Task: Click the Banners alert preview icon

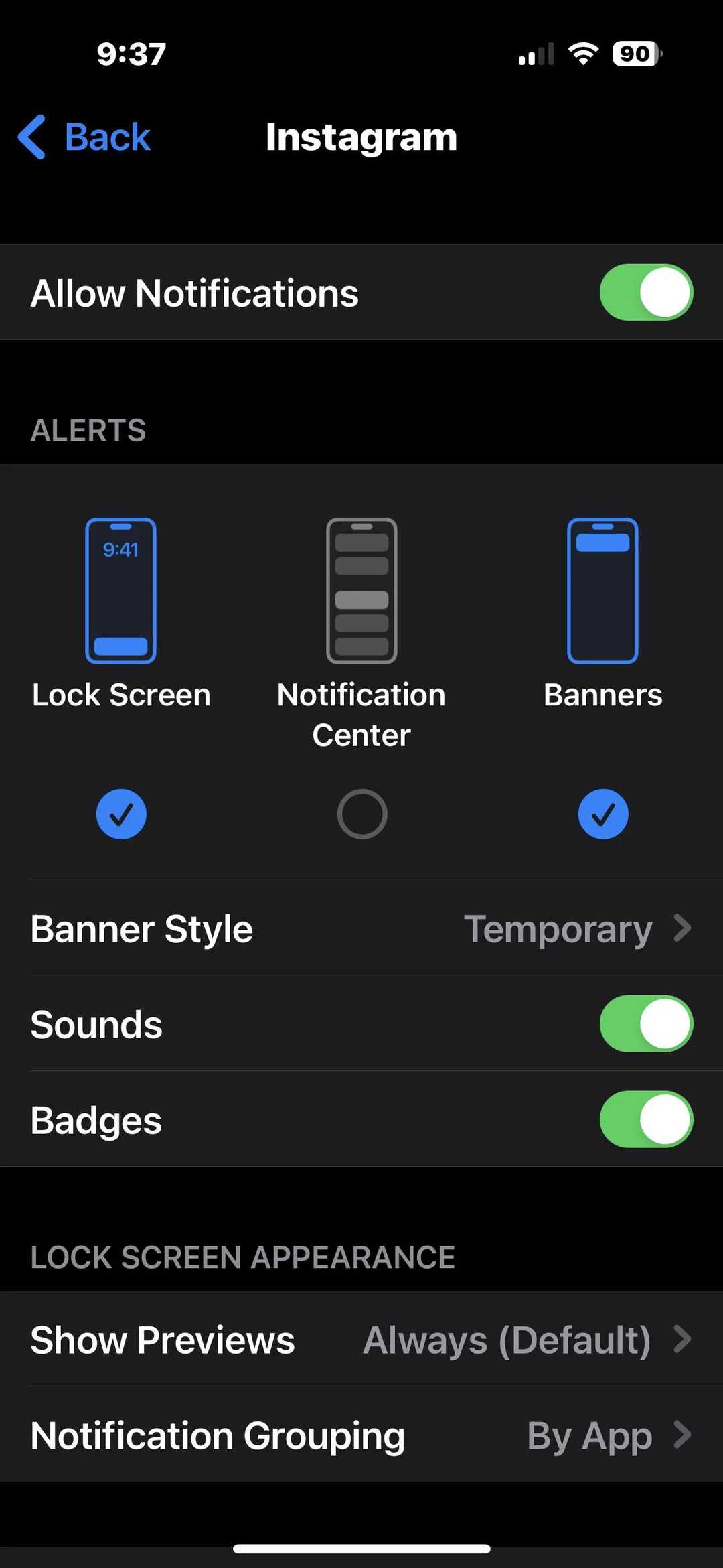Action: (x=602, y=589)
